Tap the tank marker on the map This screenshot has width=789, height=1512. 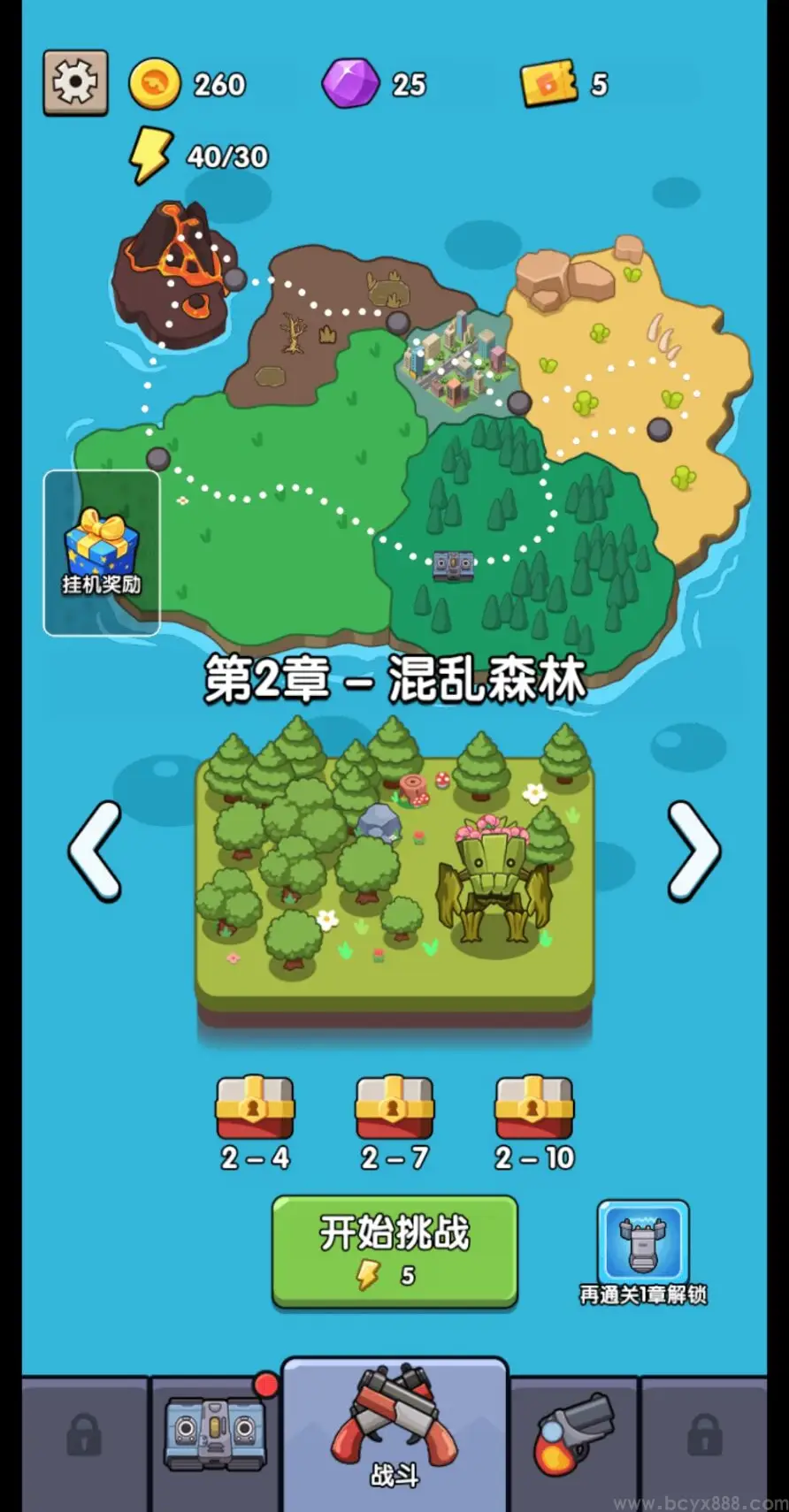point(454,565)
